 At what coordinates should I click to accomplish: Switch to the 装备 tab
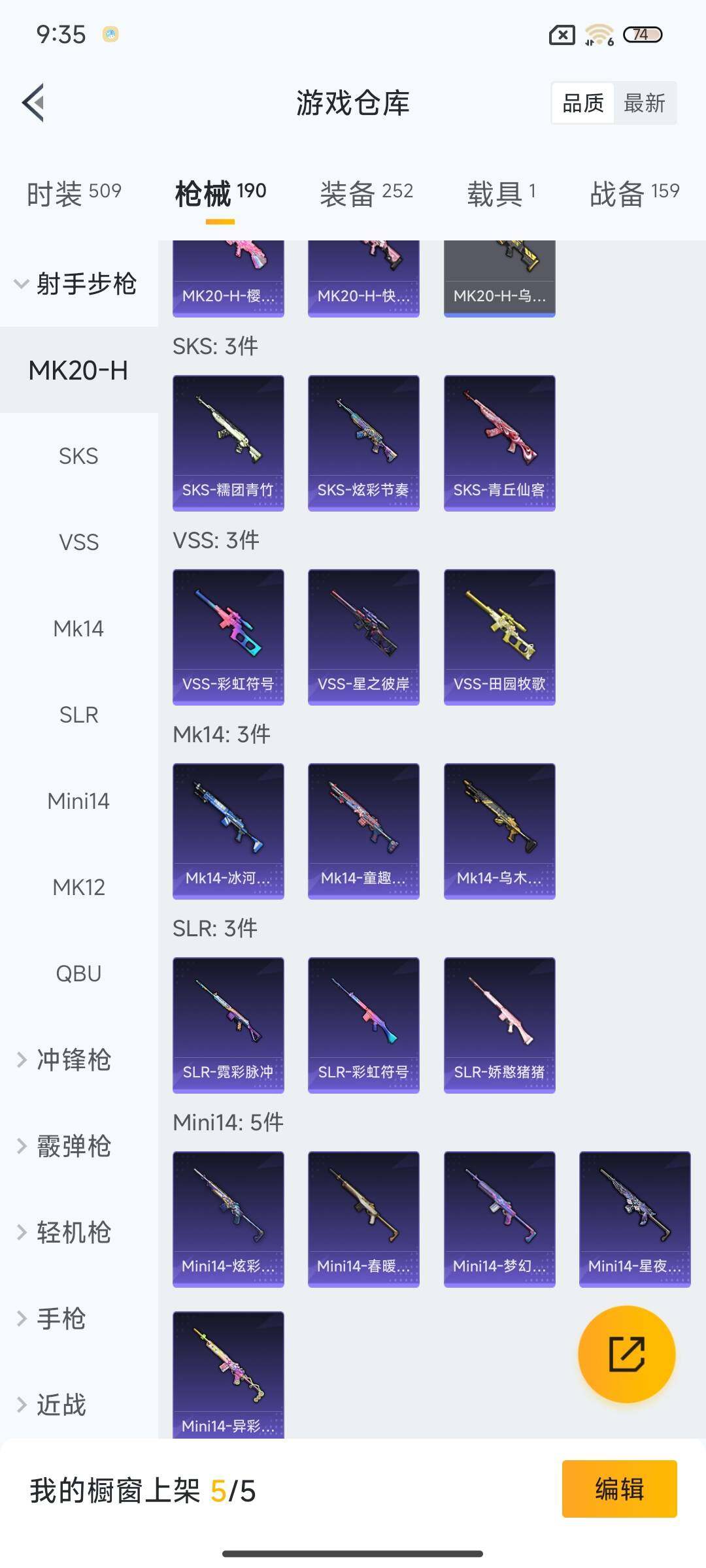[366, 193]
